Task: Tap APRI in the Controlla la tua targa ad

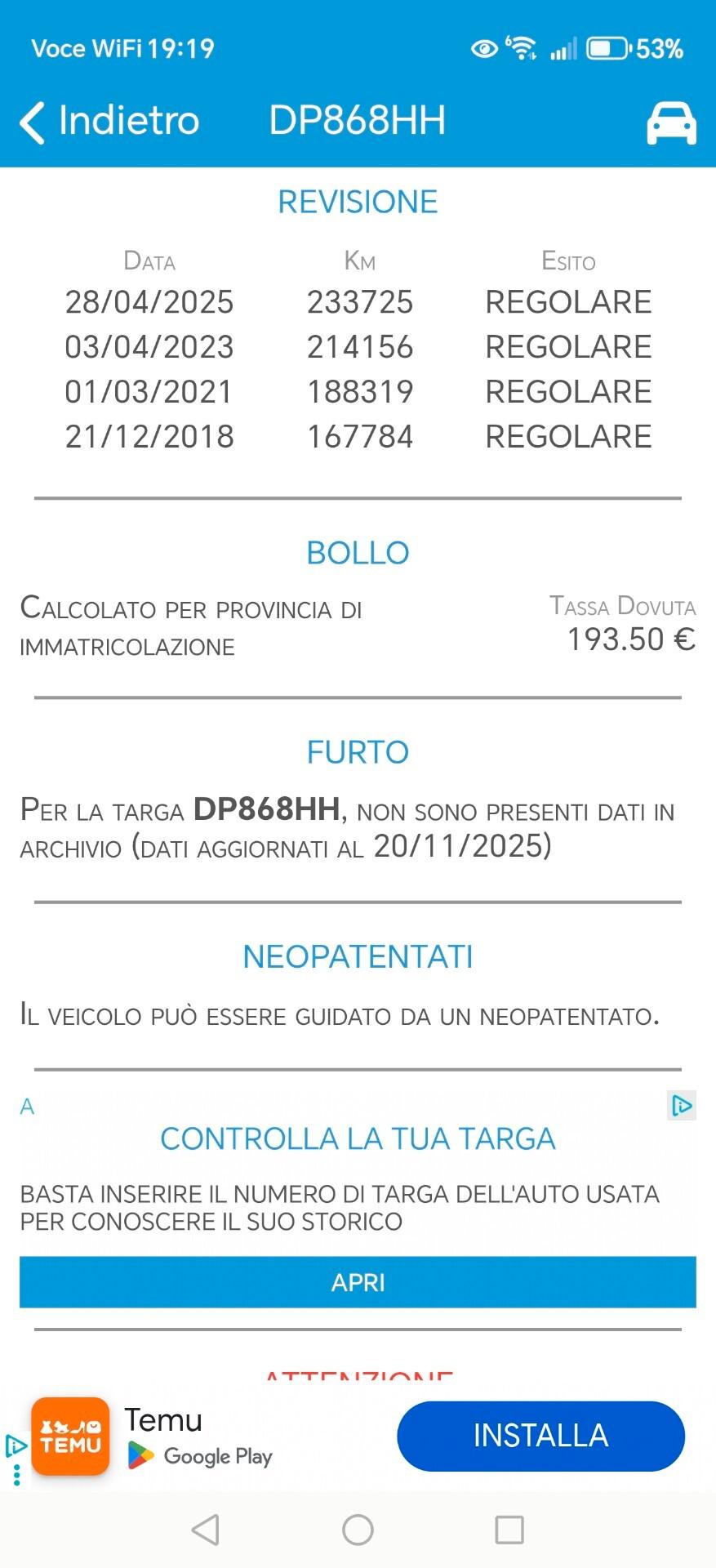Action: 358,1282
